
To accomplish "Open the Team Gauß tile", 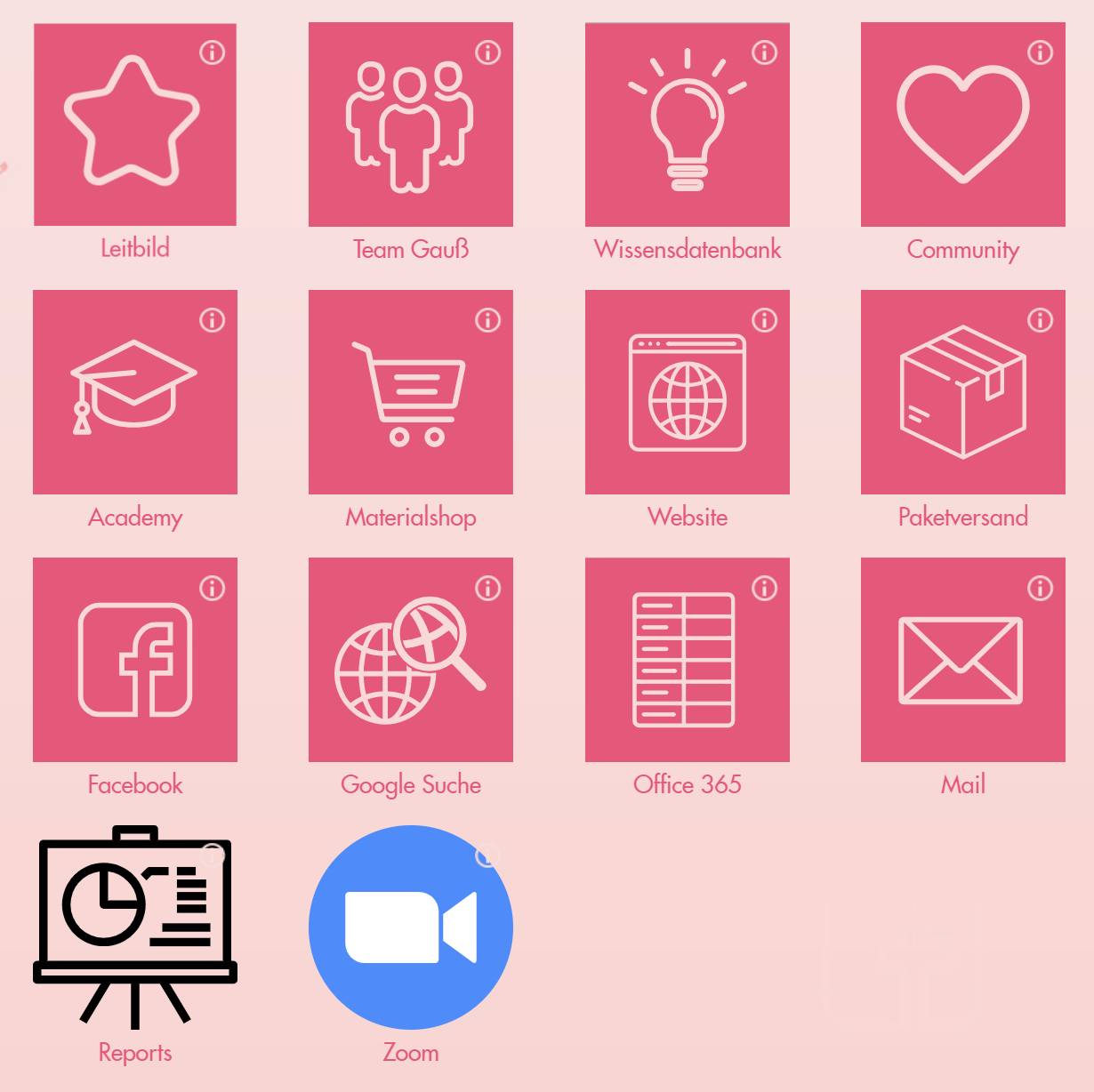I will (410, 124).
